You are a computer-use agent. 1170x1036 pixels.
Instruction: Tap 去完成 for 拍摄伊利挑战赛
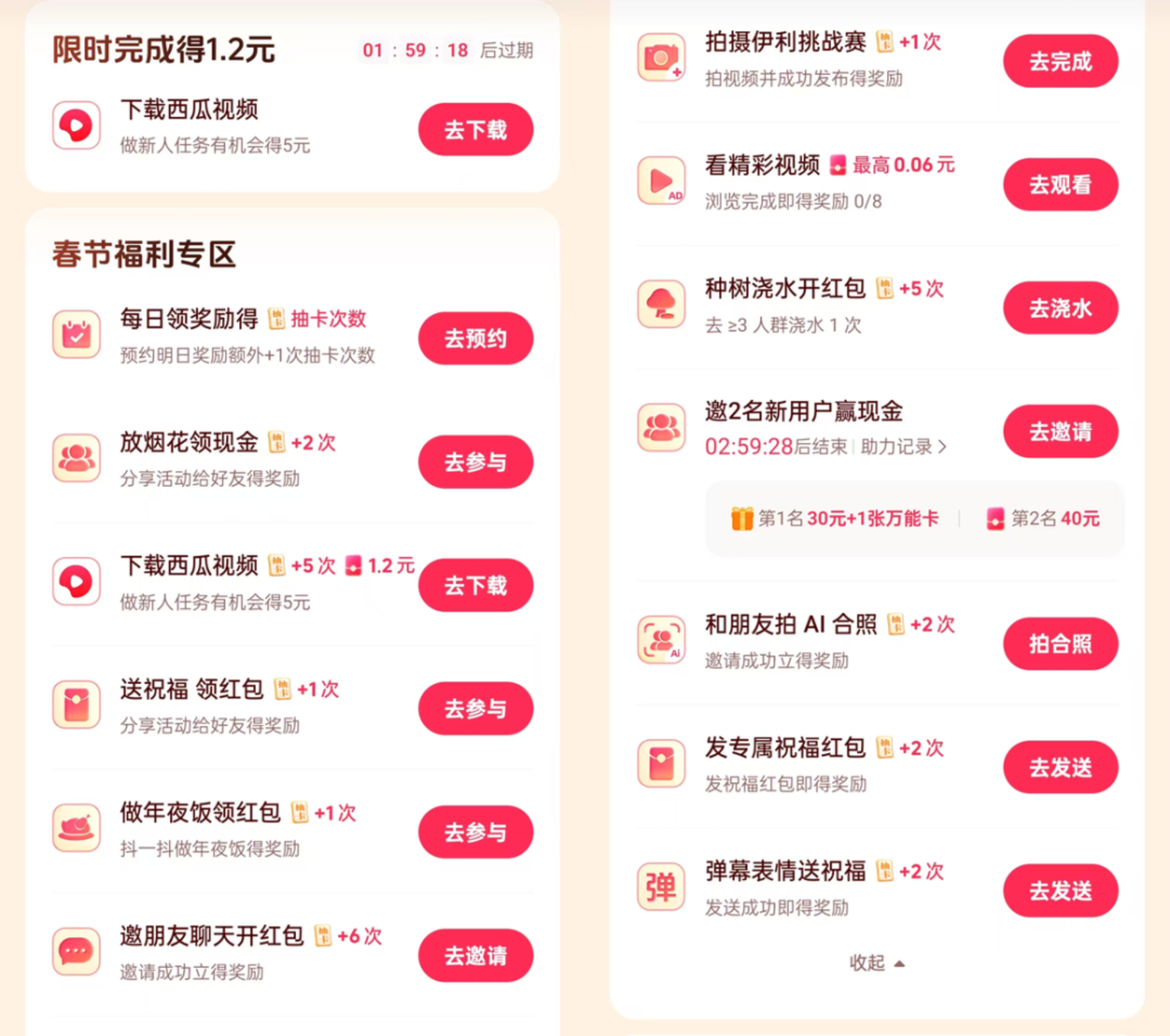[1060, 61]
